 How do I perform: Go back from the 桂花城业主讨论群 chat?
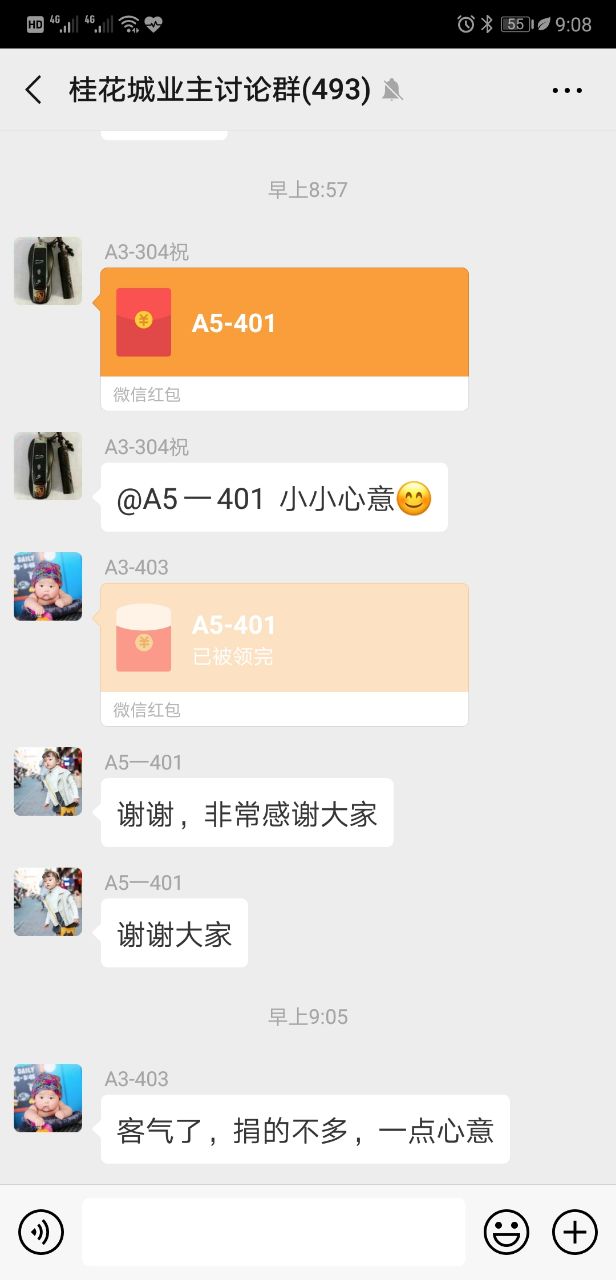coord(34,90)
